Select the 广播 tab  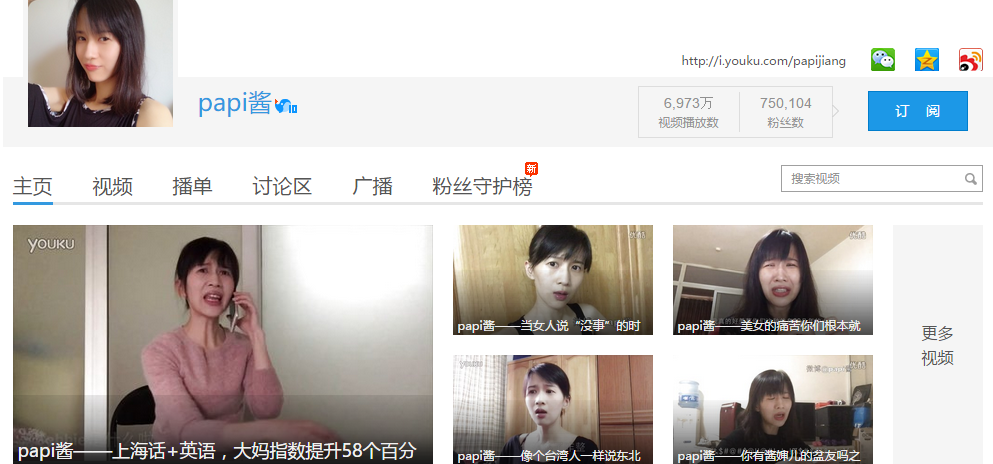(372, 186)
